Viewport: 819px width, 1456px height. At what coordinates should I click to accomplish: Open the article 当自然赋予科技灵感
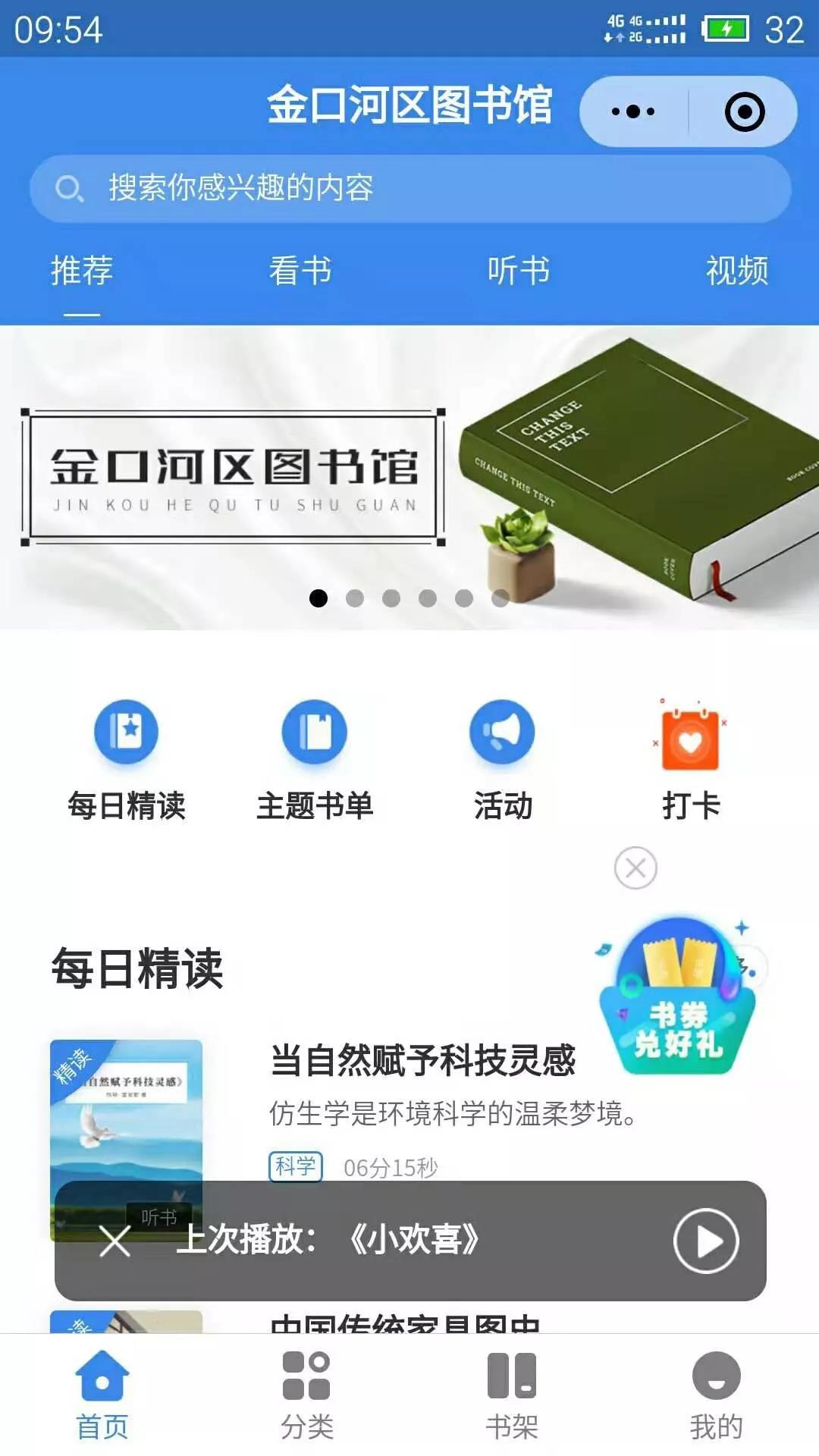click(x=423, y=1060)
